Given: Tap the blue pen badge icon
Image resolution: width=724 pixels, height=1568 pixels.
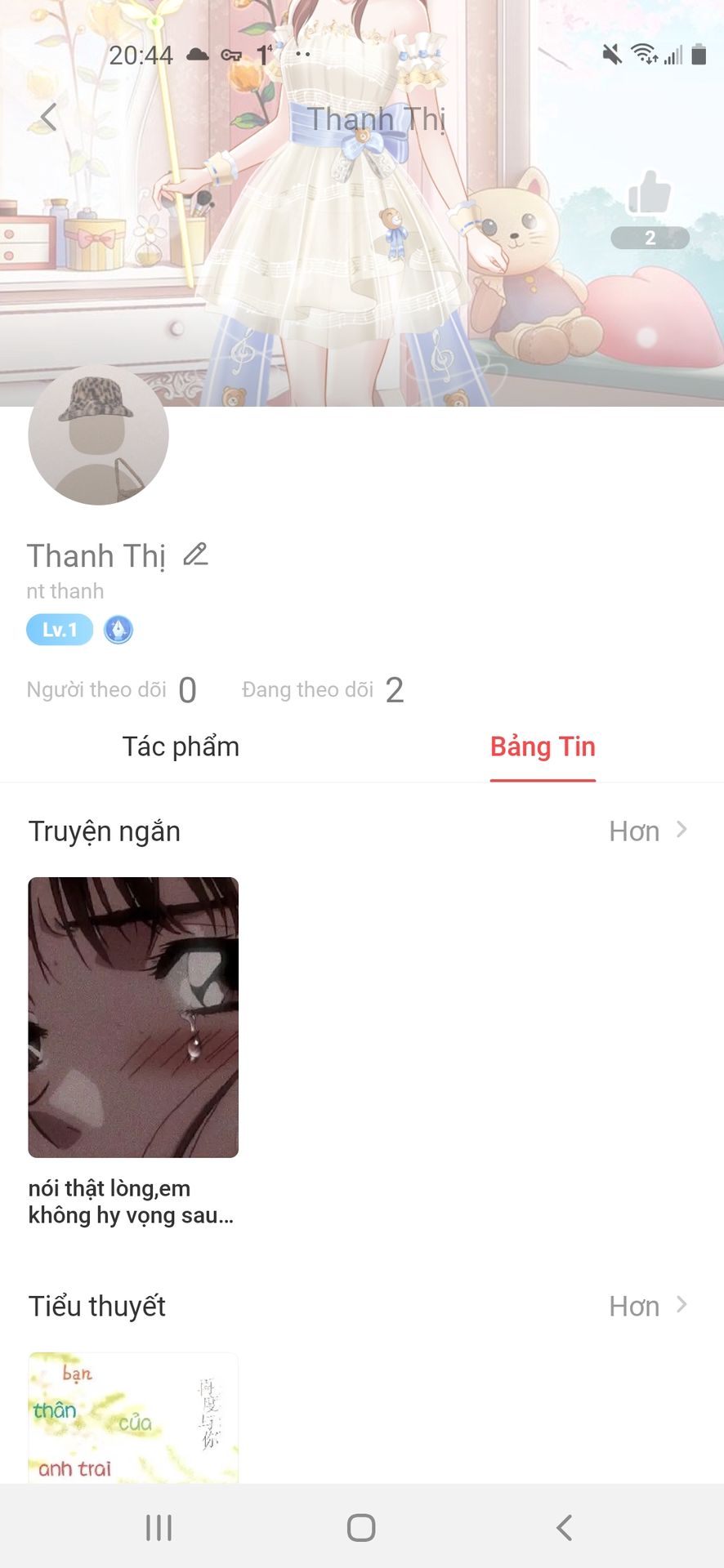Looking at the screenshot, I should [118, 630].
